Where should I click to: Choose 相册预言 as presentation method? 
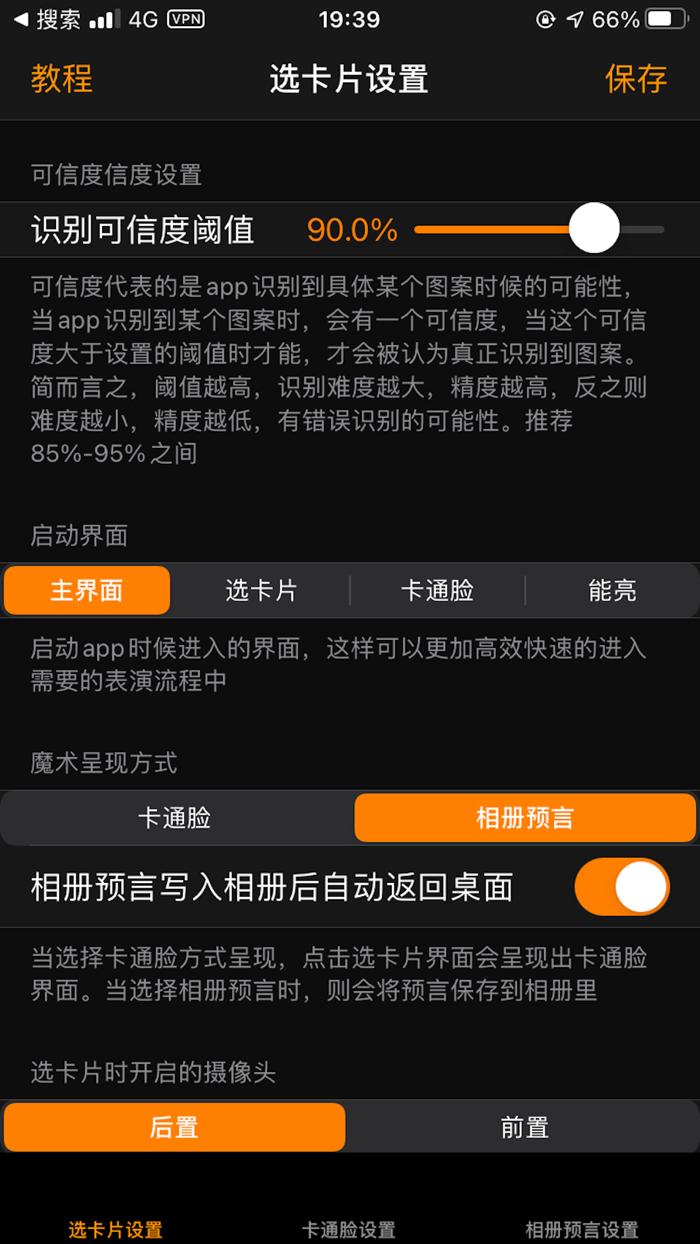(x=525, y=818)
